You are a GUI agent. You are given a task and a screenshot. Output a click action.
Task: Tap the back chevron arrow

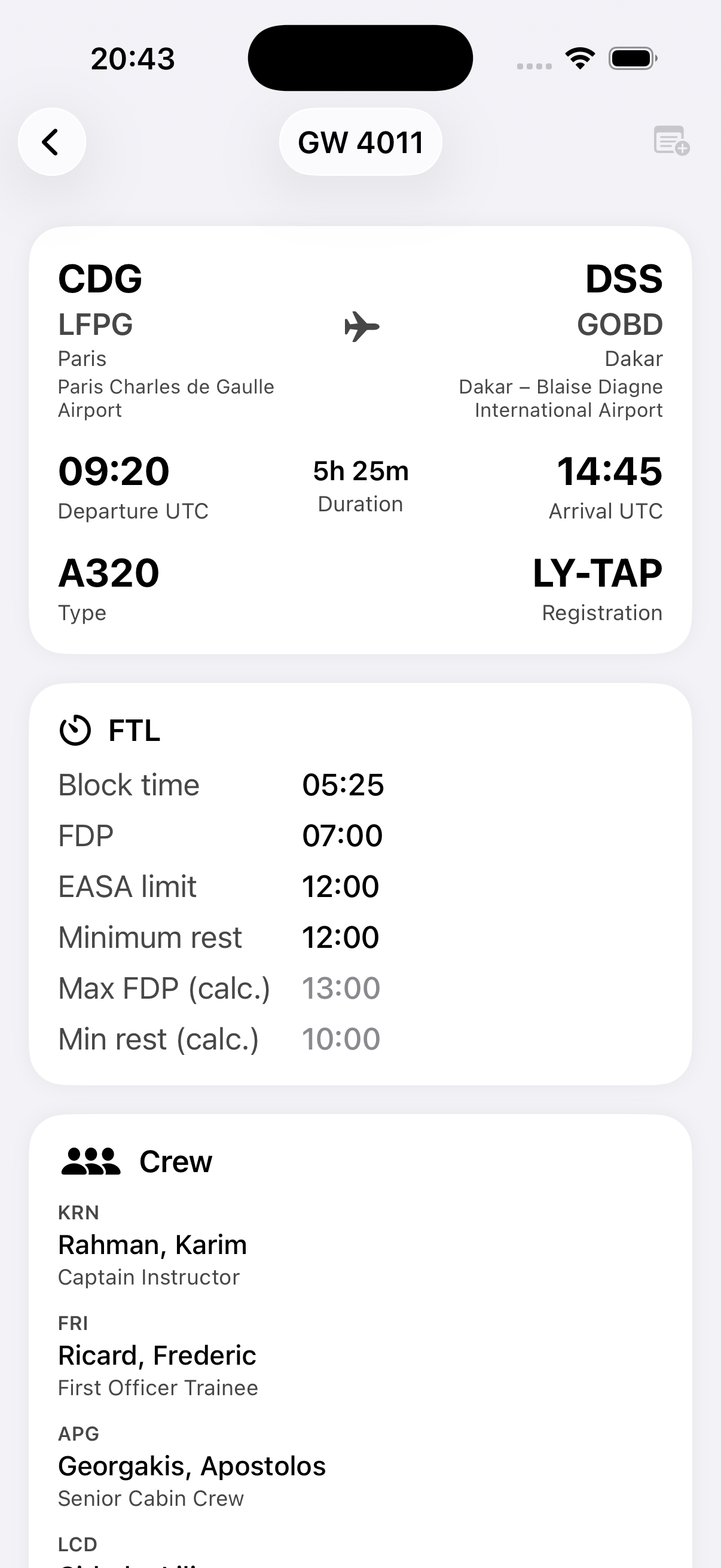[x=52, y=141]
